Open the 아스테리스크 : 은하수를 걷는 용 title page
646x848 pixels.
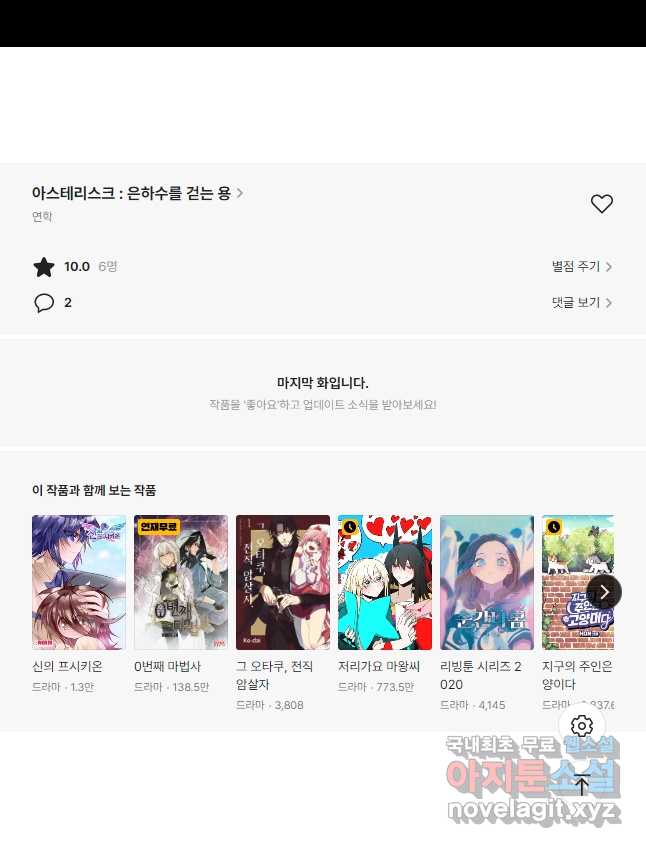137,194
